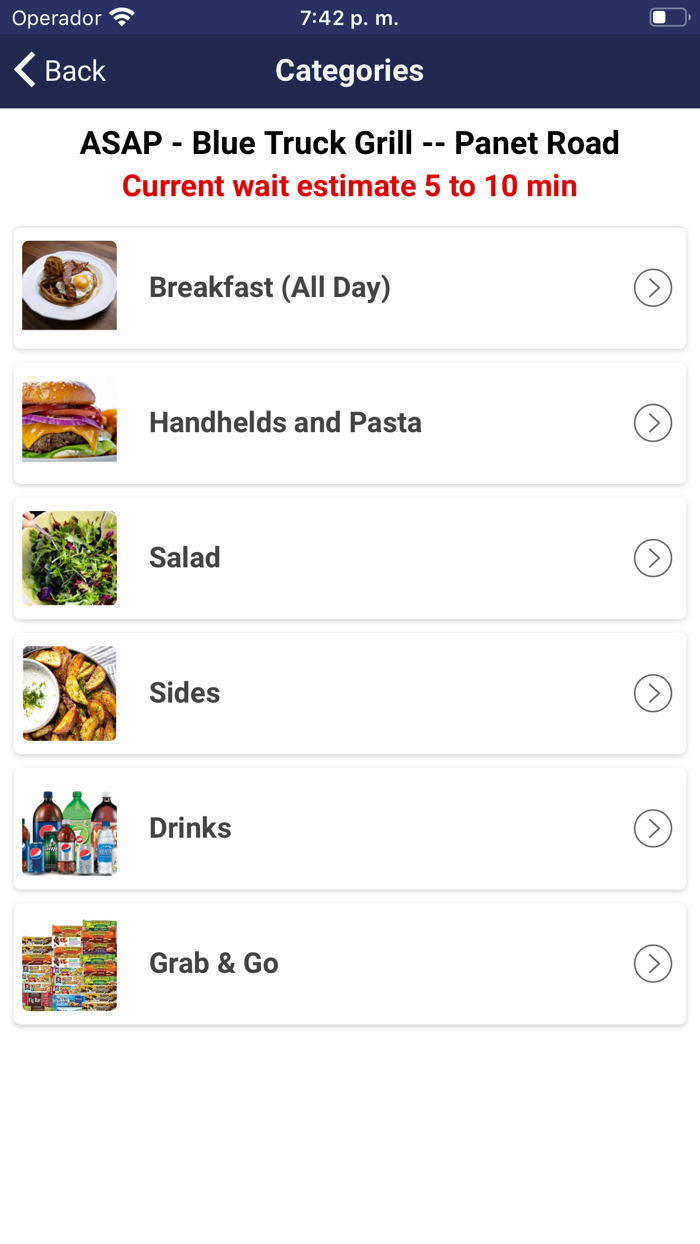
Task: View the Salad category
Action: (x=349, y=558)
